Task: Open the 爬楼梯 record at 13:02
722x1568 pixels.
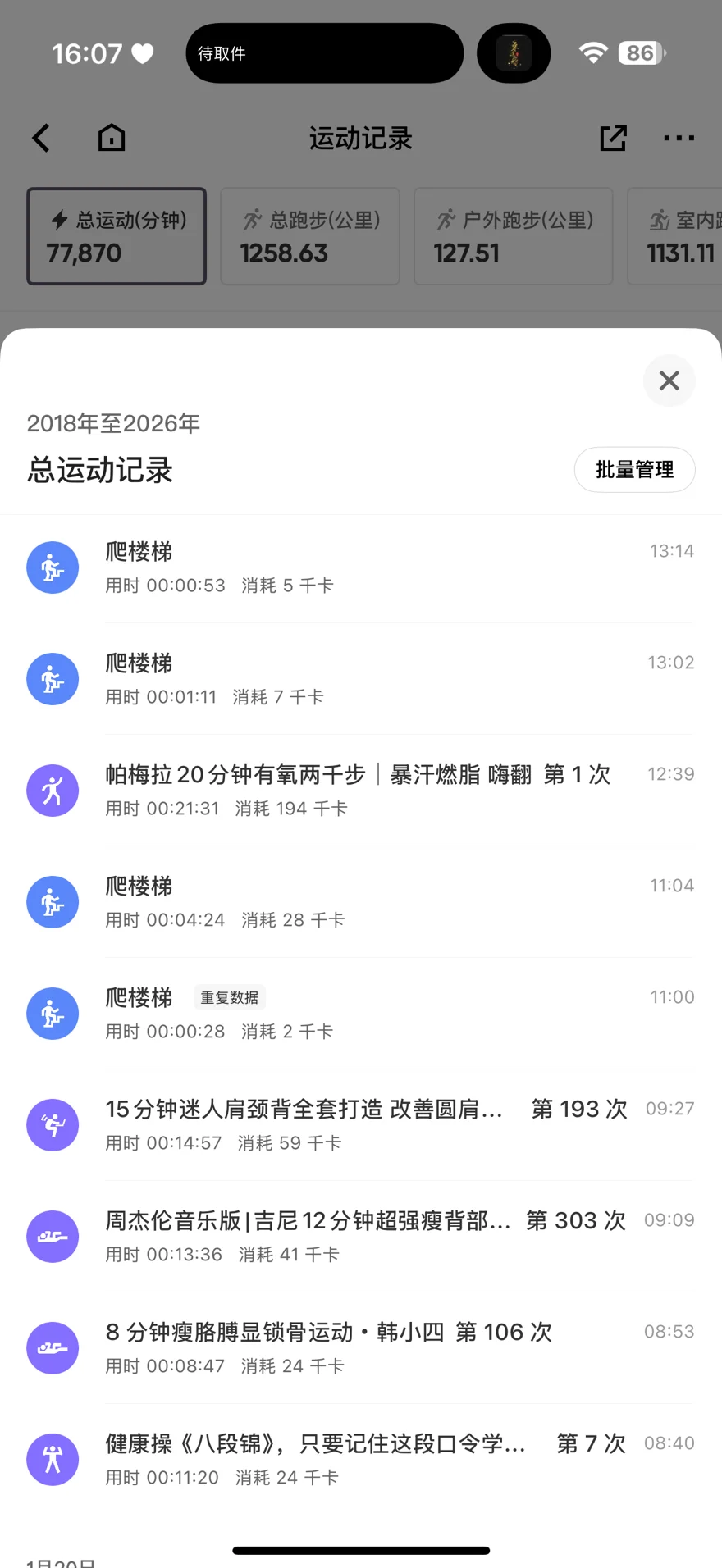Action: pos(361,679)
